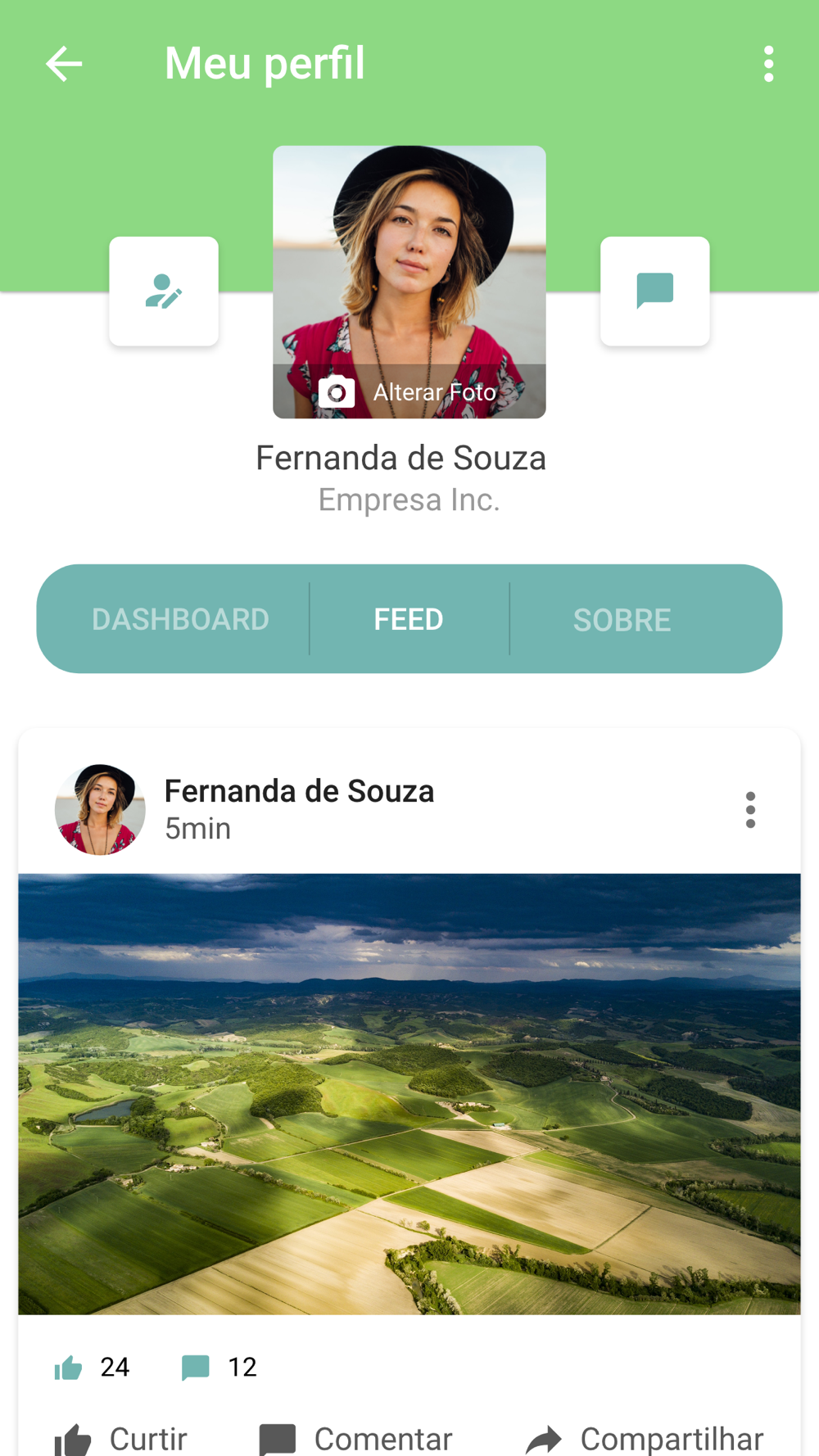Image resolution: width=819 pixels, height=1456 pixels.
Task: Tap the edit profile icon button
Action: [164, 292]
